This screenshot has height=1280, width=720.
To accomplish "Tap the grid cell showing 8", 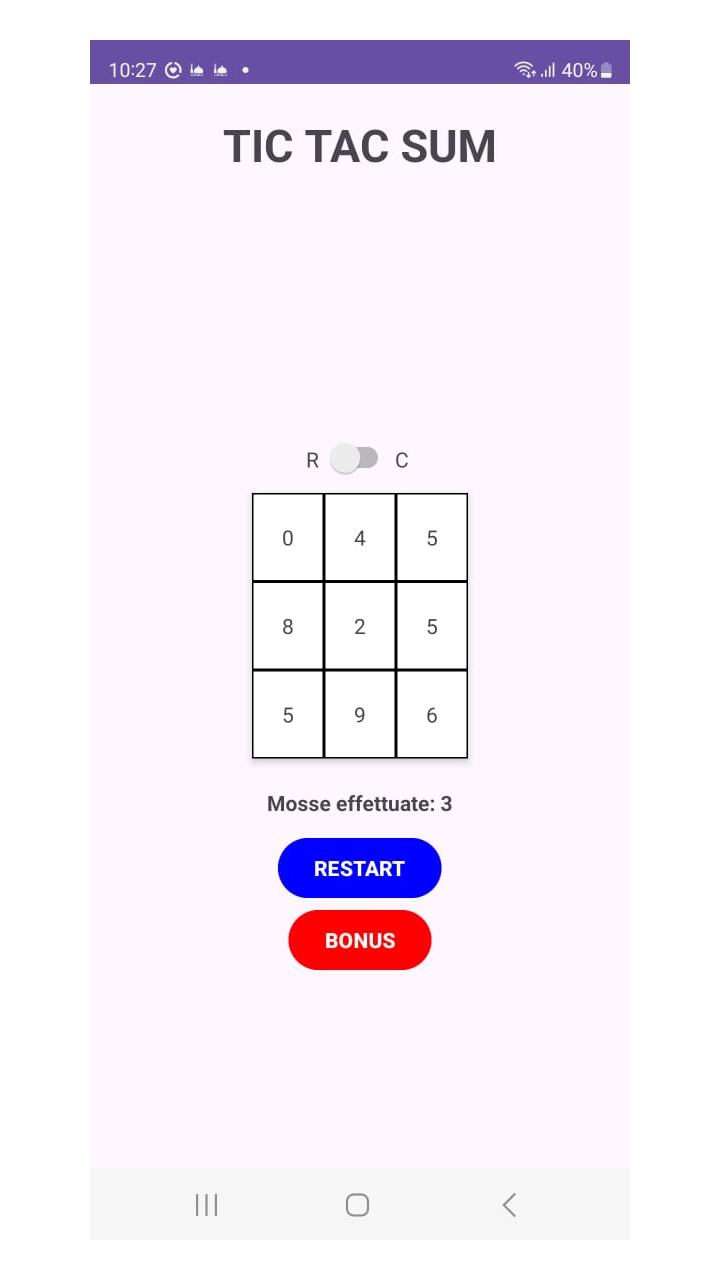I will 288,626.
